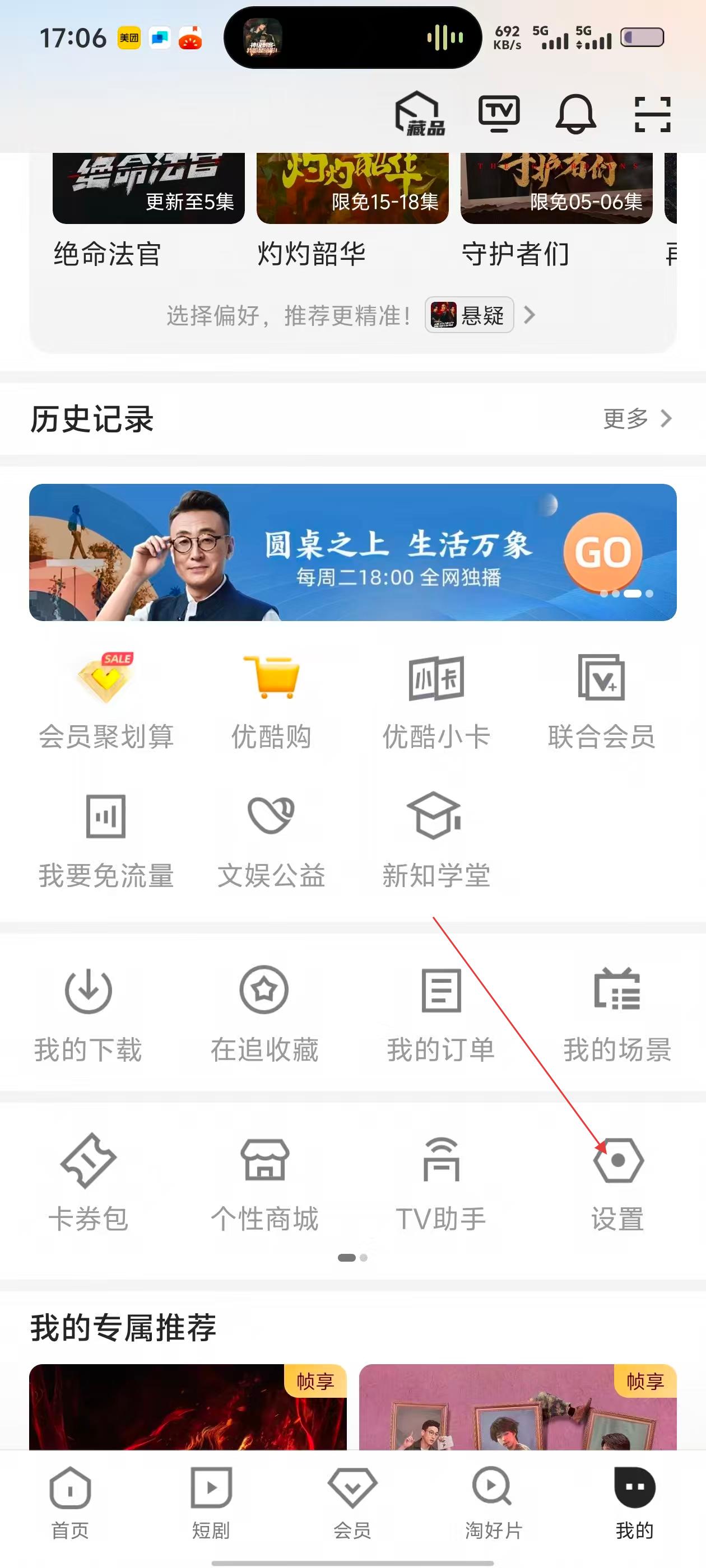Image resolution: width=706 pixels, height=1568 pixels.
Task: Switch to the 淘好片 tab
Action: click(494, 1504)
